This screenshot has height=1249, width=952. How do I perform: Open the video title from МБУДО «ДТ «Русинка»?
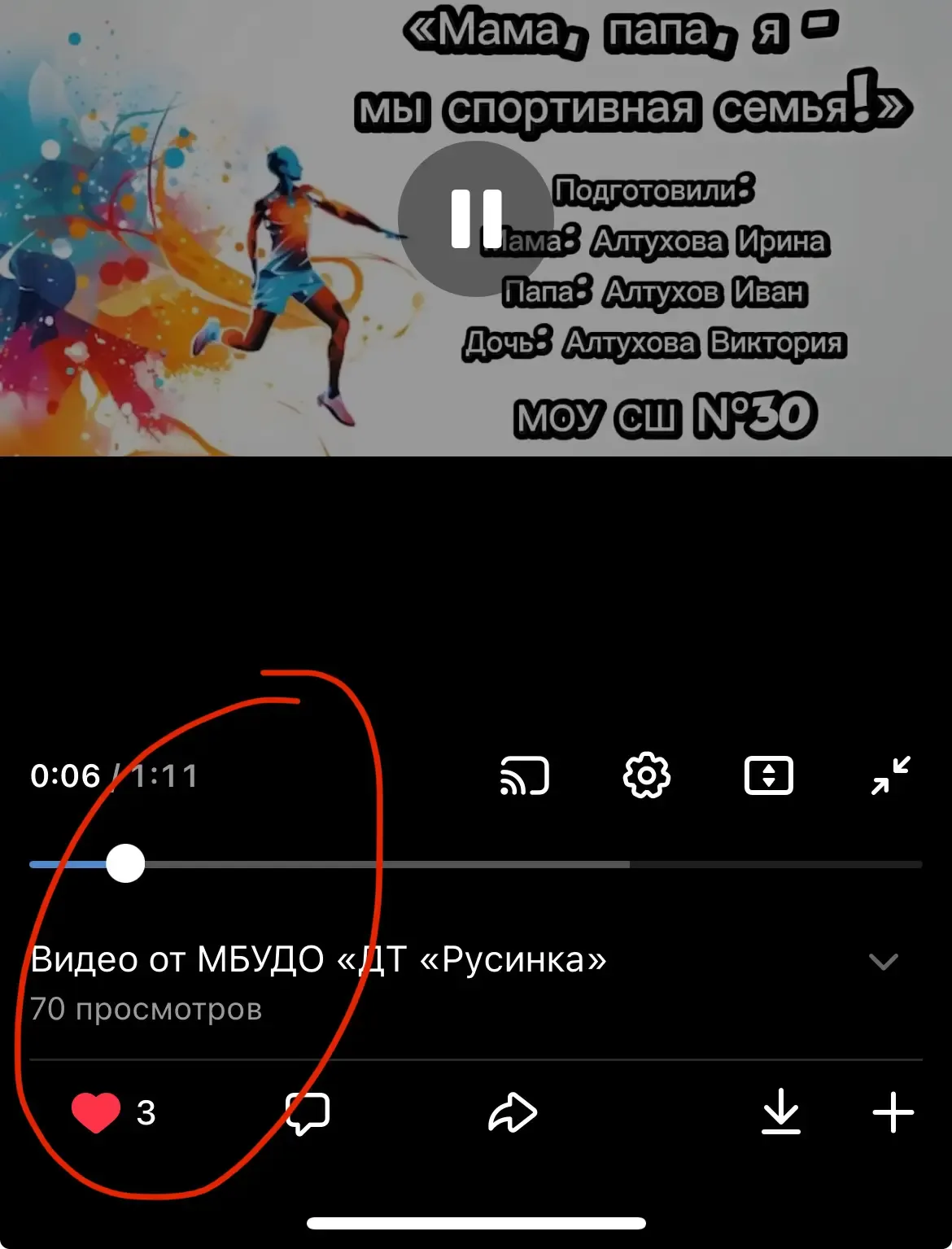(x=319, y=960)
